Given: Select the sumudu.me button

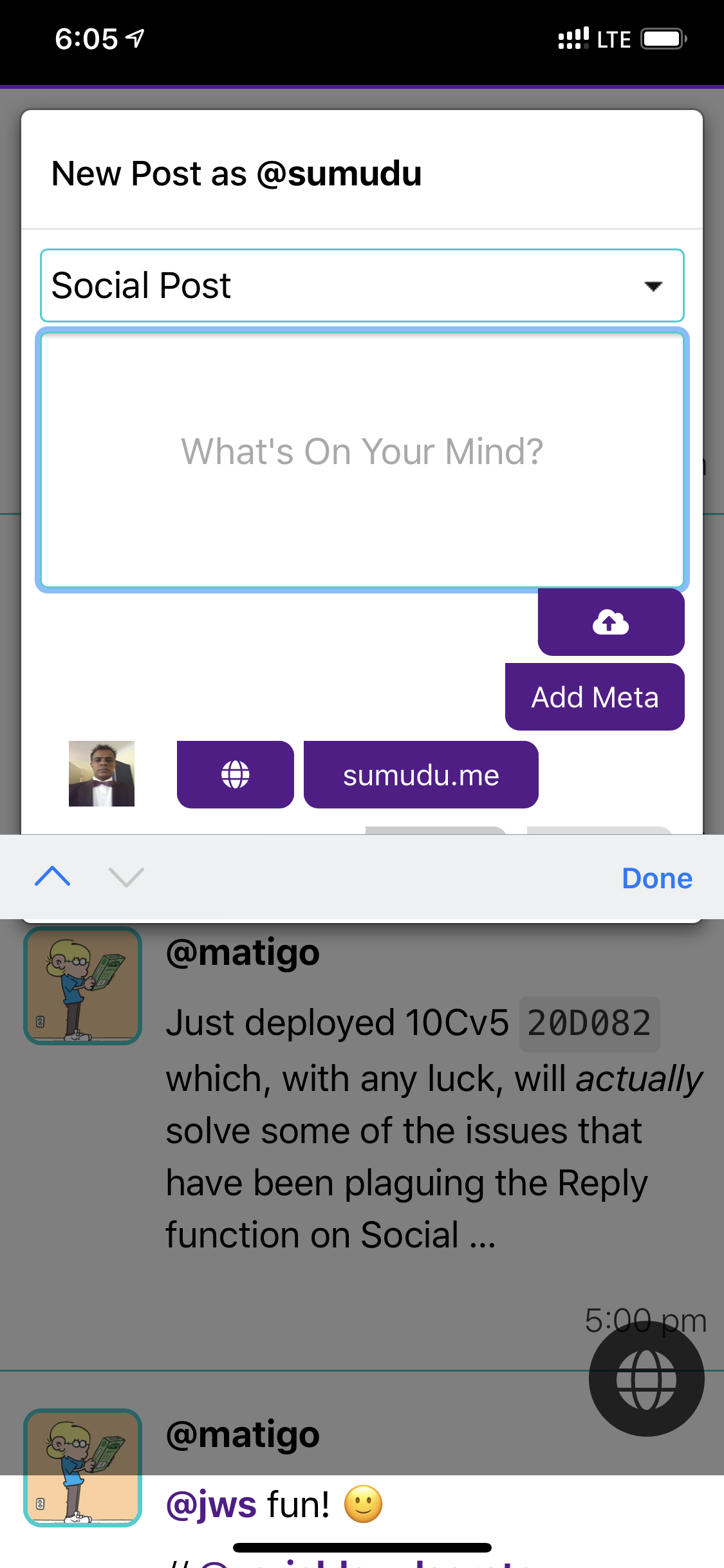Looking at the screenshot, I should (421, 774).
